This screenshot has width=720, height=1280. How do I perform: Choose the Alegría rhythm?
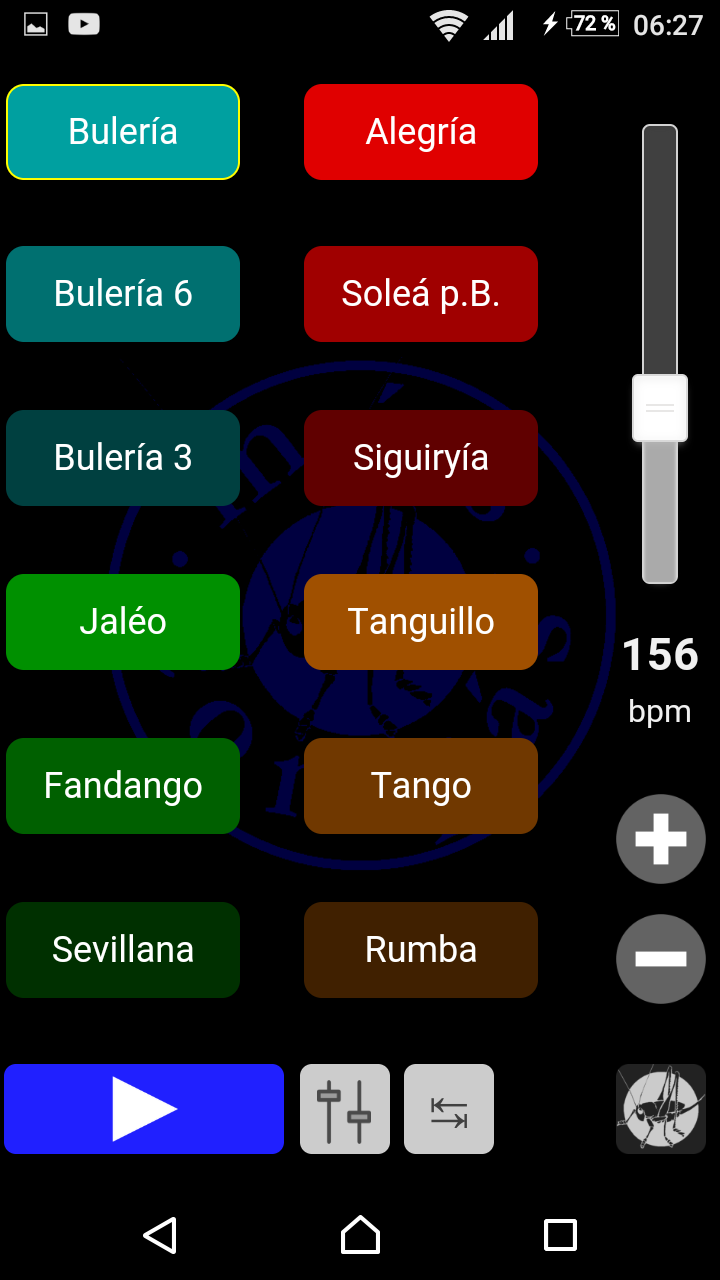[421, 132]
